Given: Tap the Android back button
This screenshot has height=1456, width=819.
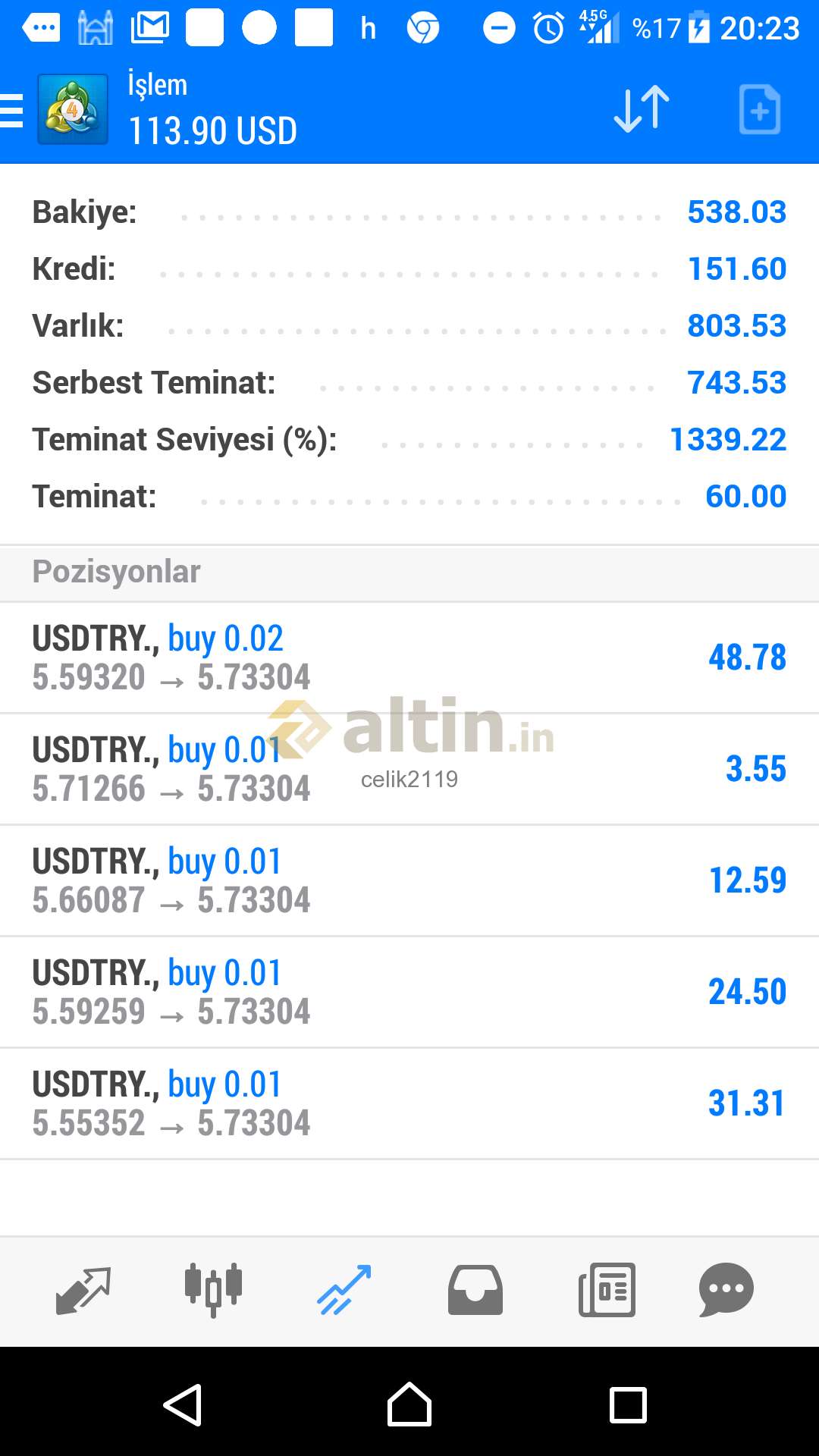Looking at the screenshot, I should [x=183, y=1405].
